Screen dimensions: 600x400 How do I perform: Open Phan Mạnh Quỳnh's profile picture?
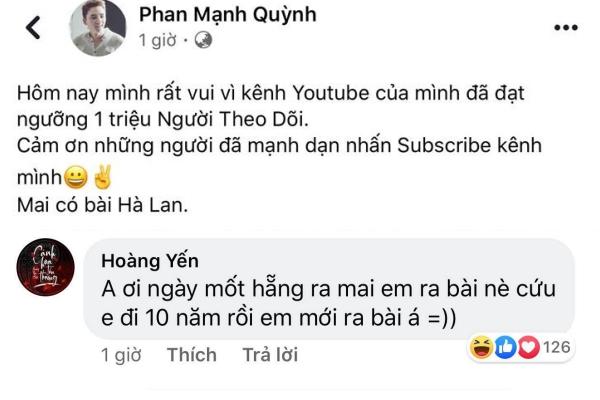(x=97, y=27)
